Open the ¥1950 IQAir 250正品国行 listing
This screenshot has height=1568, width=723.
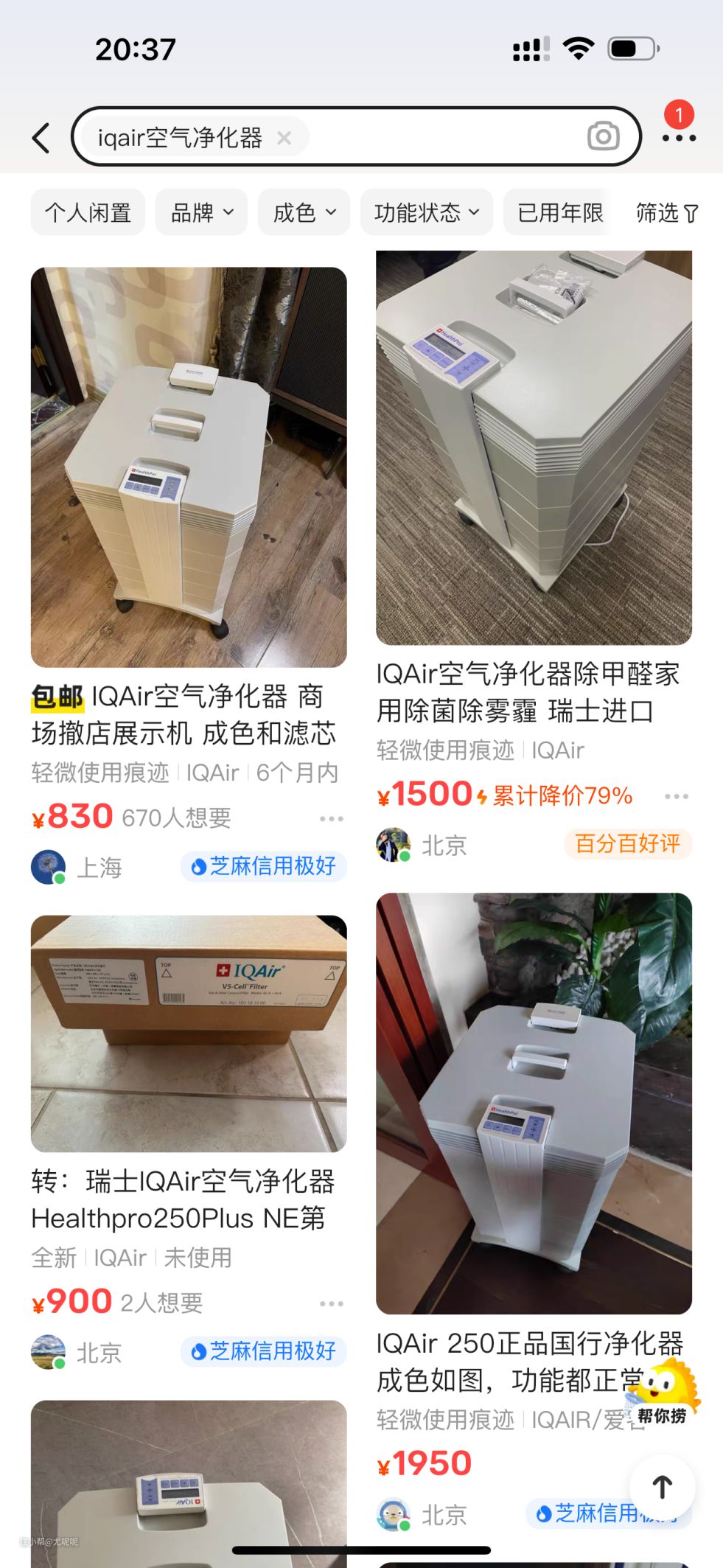click(534, 1103)
